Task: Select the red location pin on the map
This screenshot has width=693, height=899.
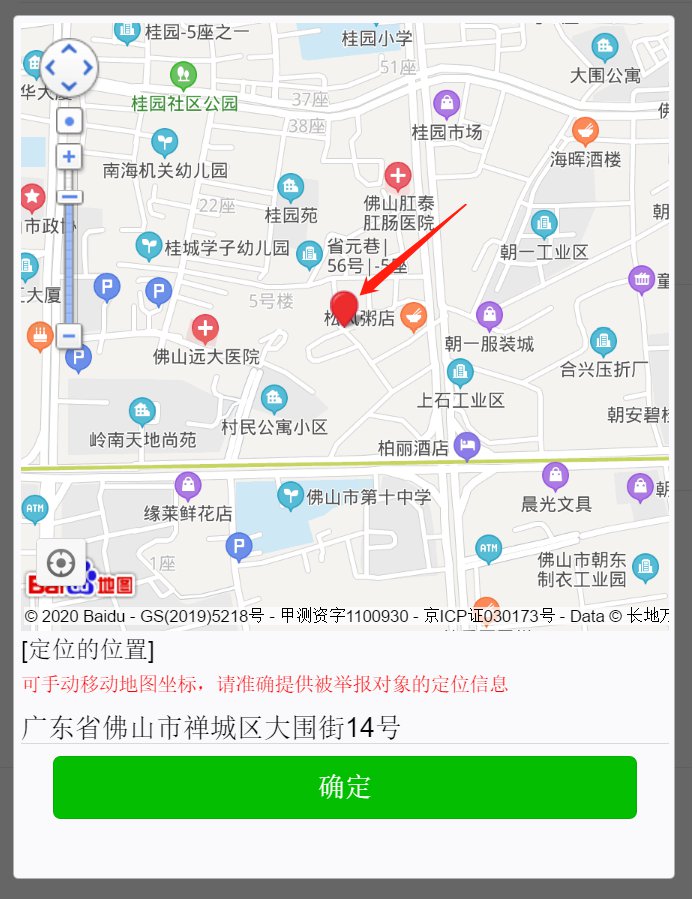Action: coord(344,308)
